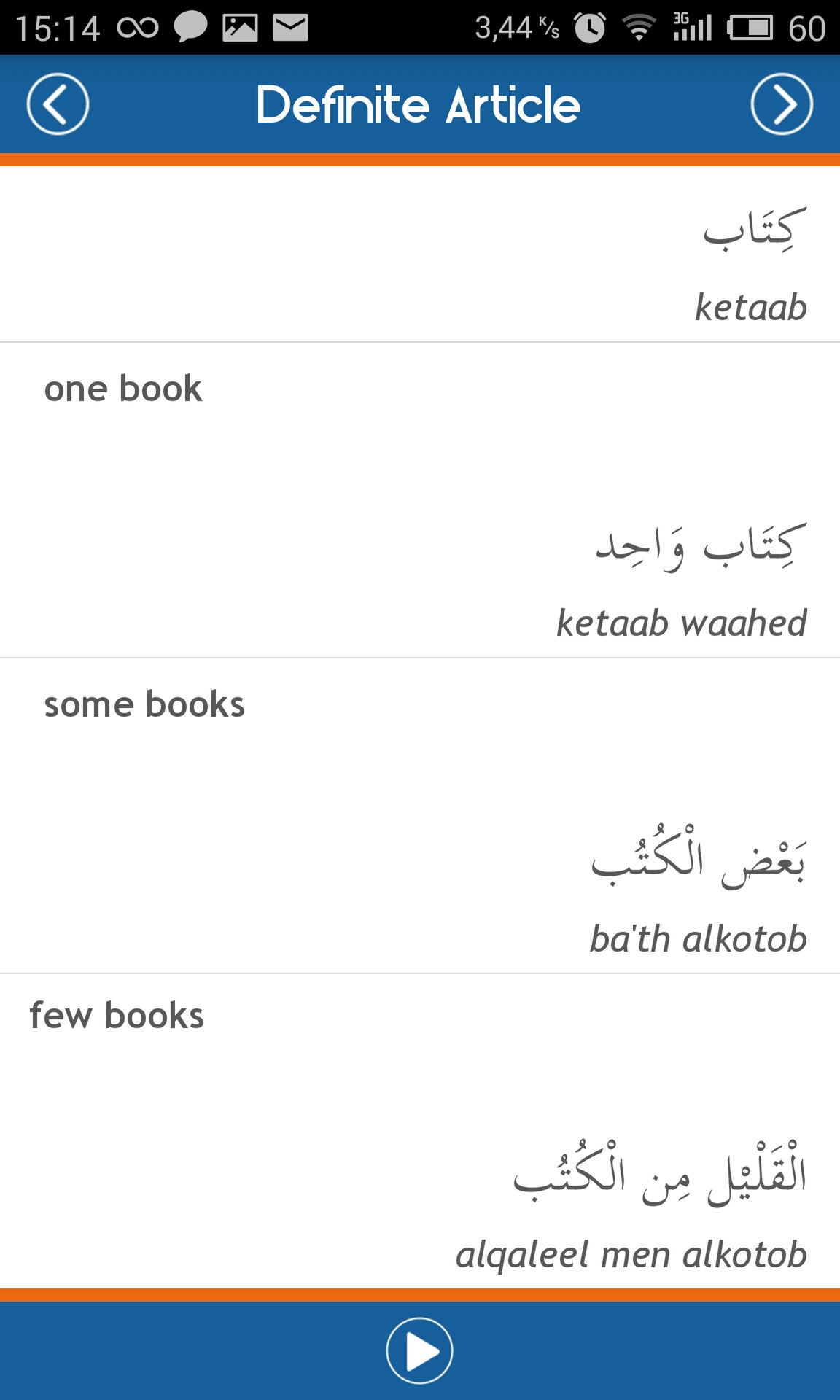Go to the next lesson with right arrow

[x=782, y=104]
